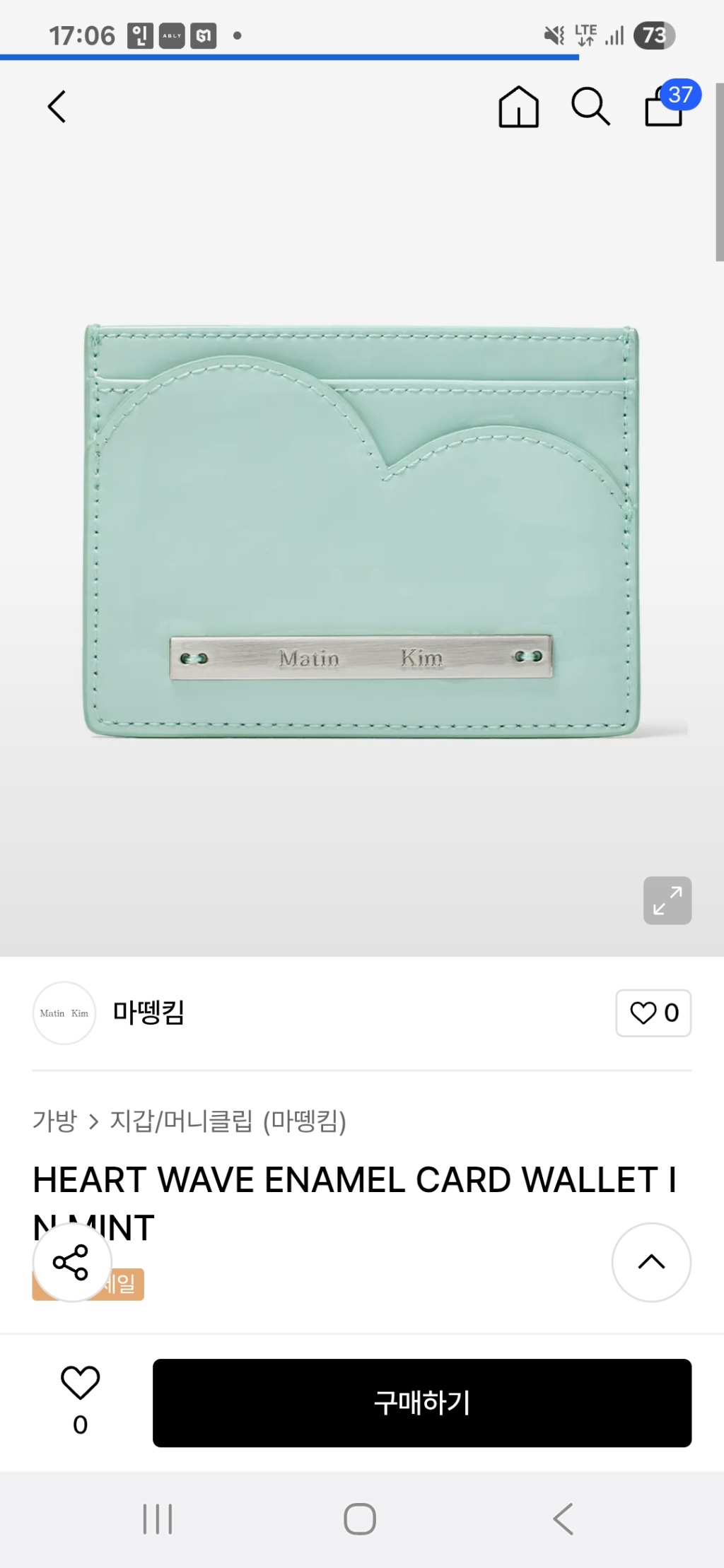
Task: Like the 마뗑킴 brand with the heart button
Action: (x=653, y=1013)
